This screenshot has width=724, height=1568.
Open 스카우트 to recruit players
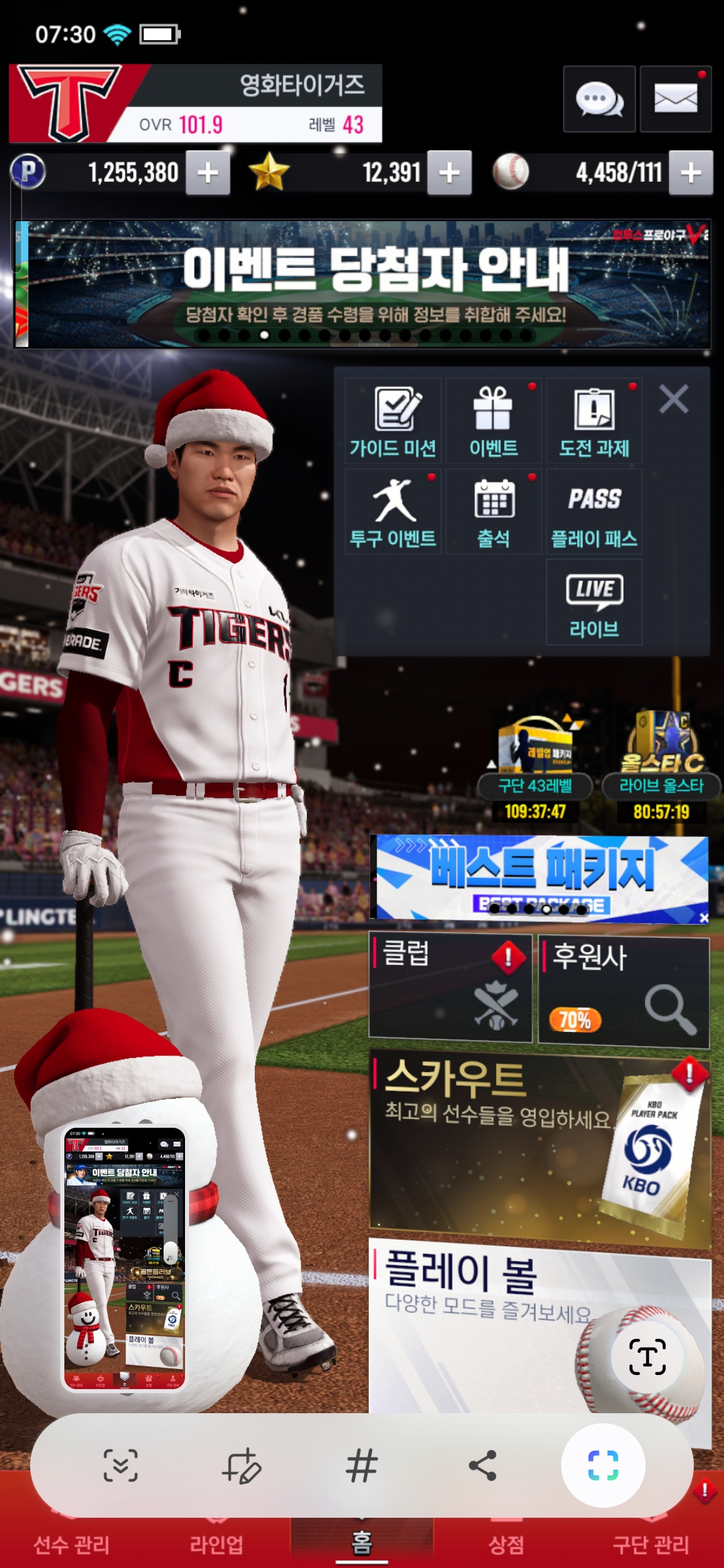[x=540, y=1147]
